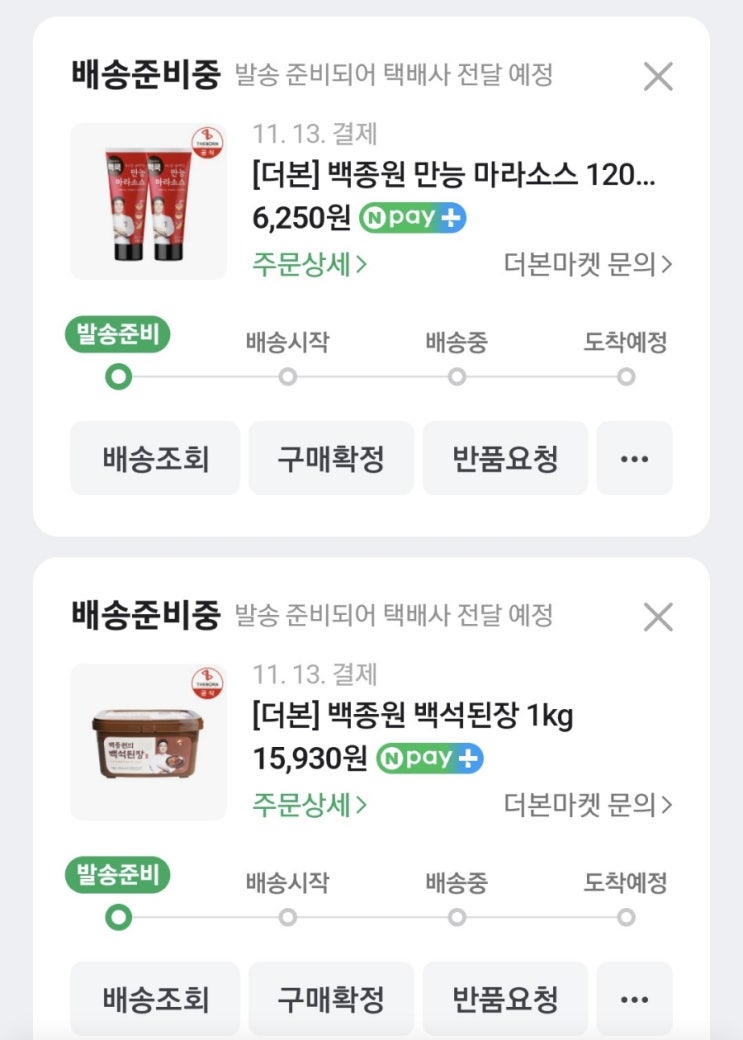Select 구매확정 for the 백석된장 order
The image size is (743, 1040).
[x=331, y=999]
